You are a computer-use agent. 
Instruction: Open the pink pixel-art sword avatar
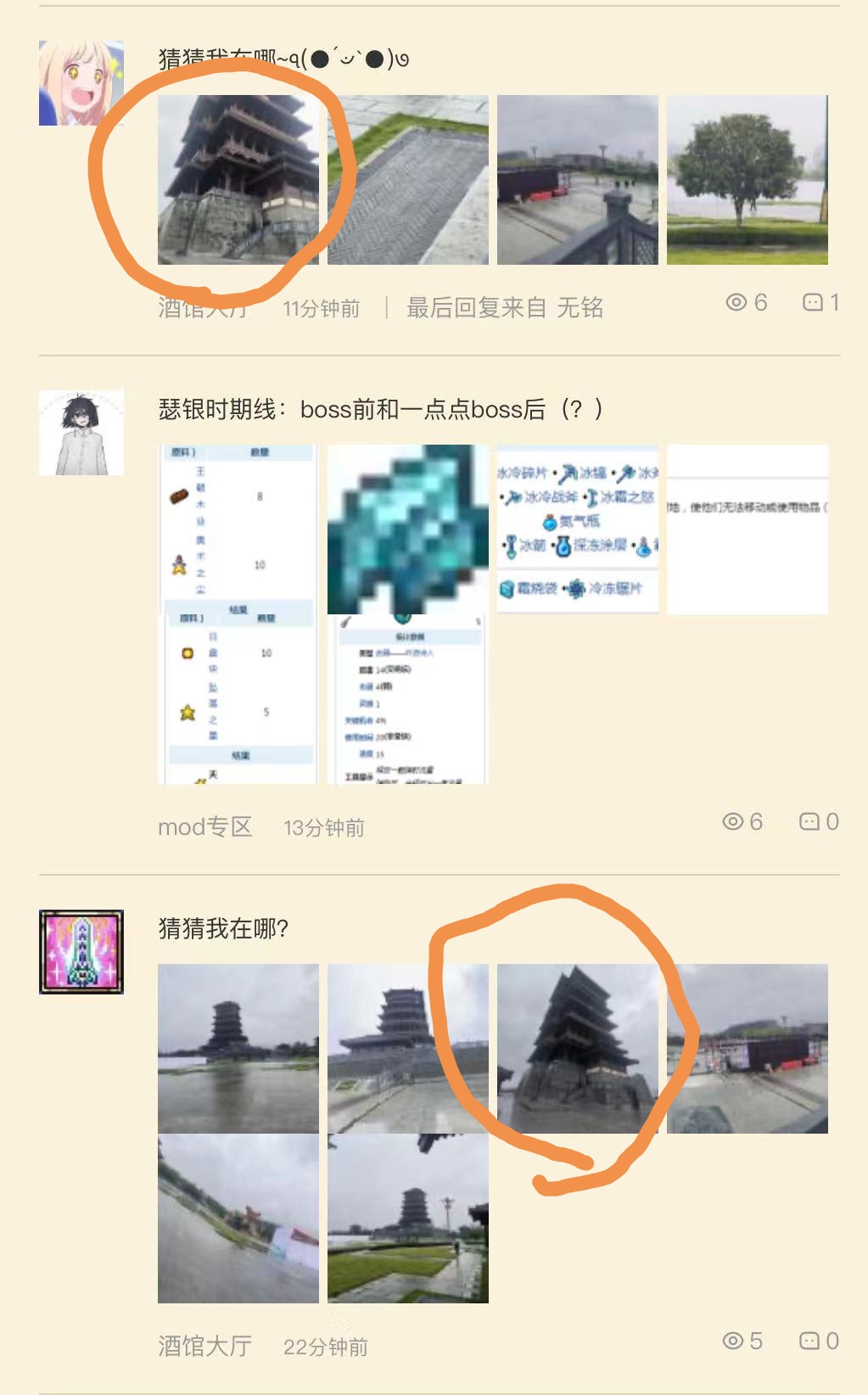(81, 952)
